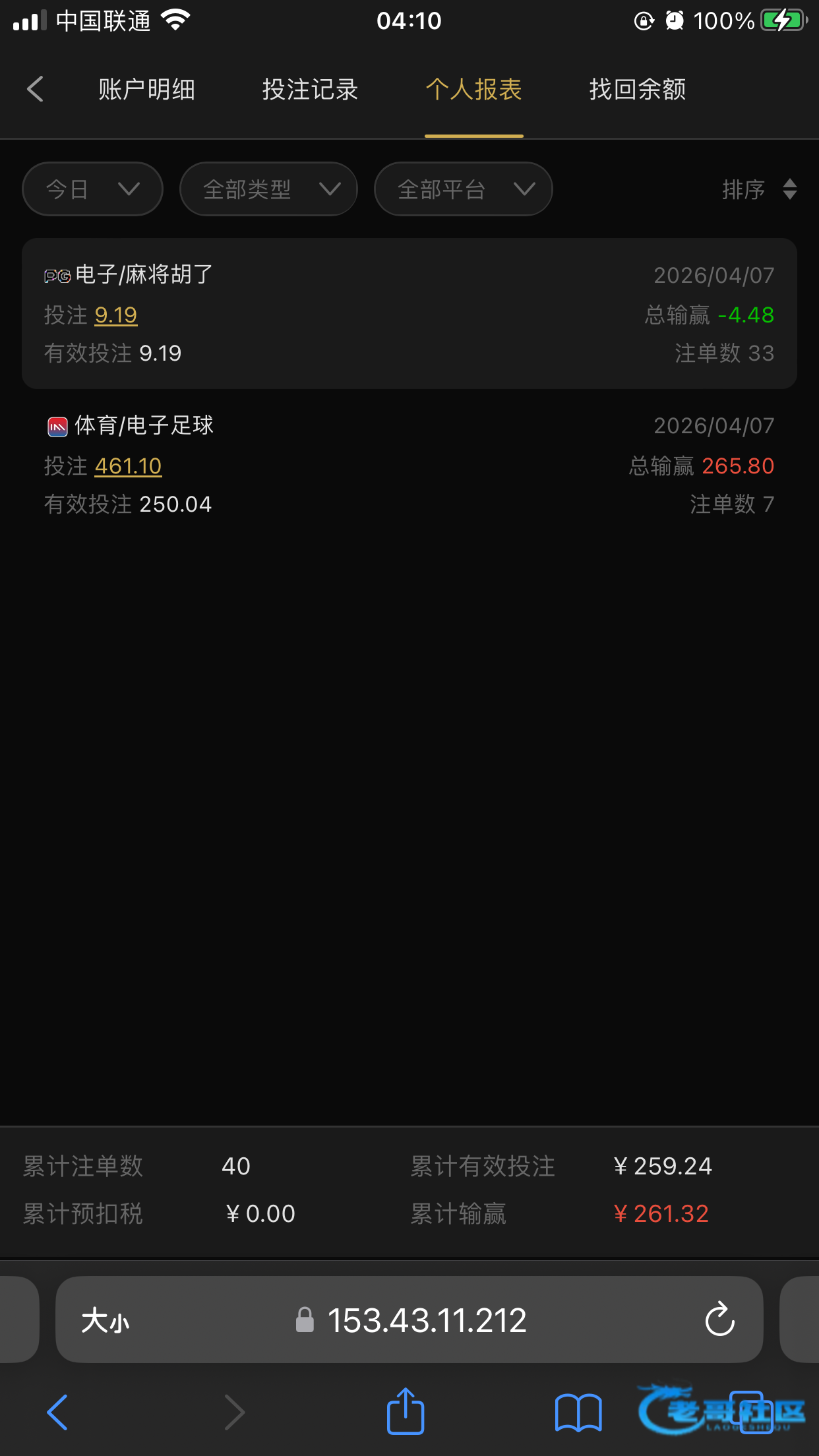Viewport: 819px width, 1456px height.
Task: Select the 个人报表 tab
Action: (x=473, y=89)
